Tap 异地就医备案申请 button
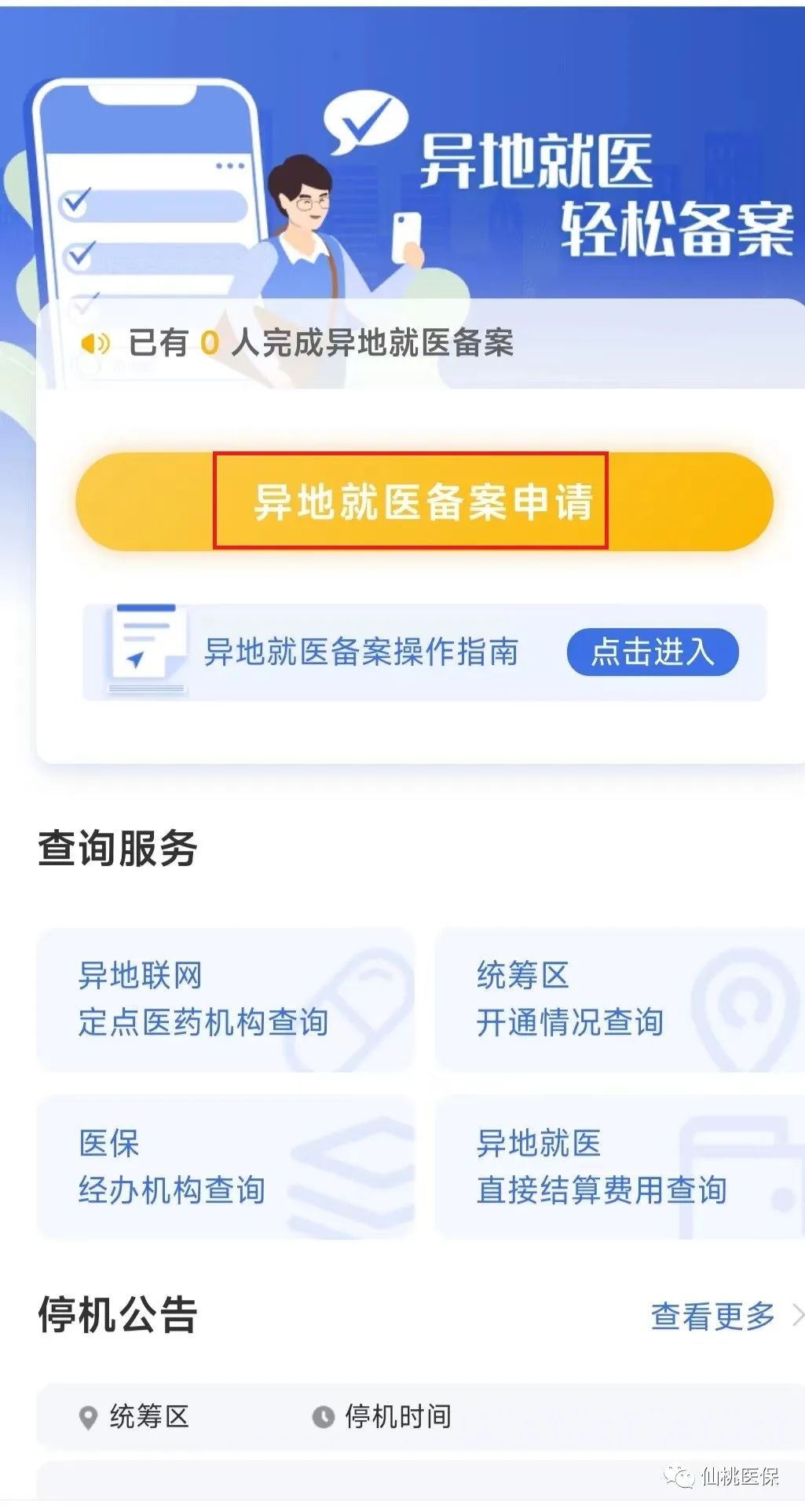This screenshot has height=1512, width=805. (x=424, y=502)
